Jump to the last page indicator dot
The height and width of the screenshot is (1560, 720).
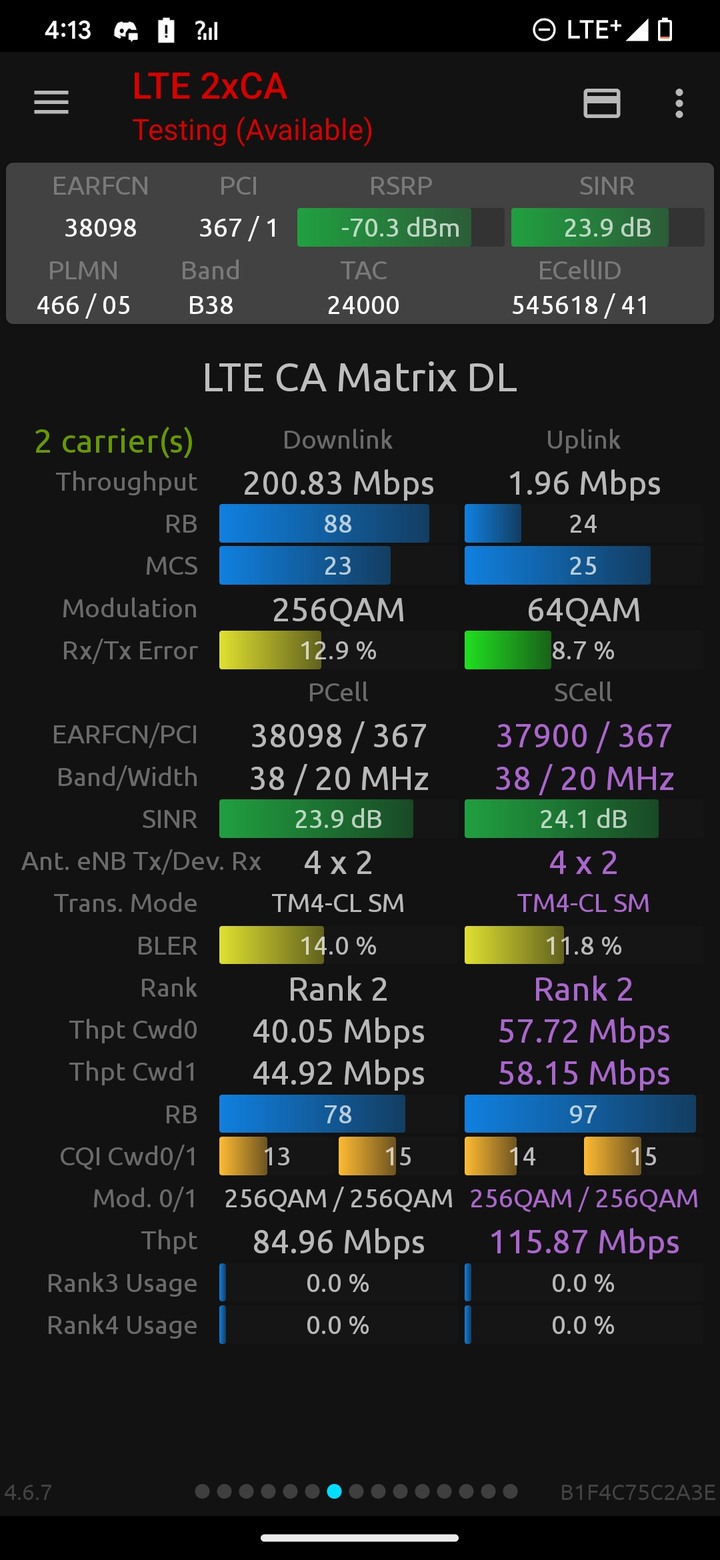point(510,1491)
